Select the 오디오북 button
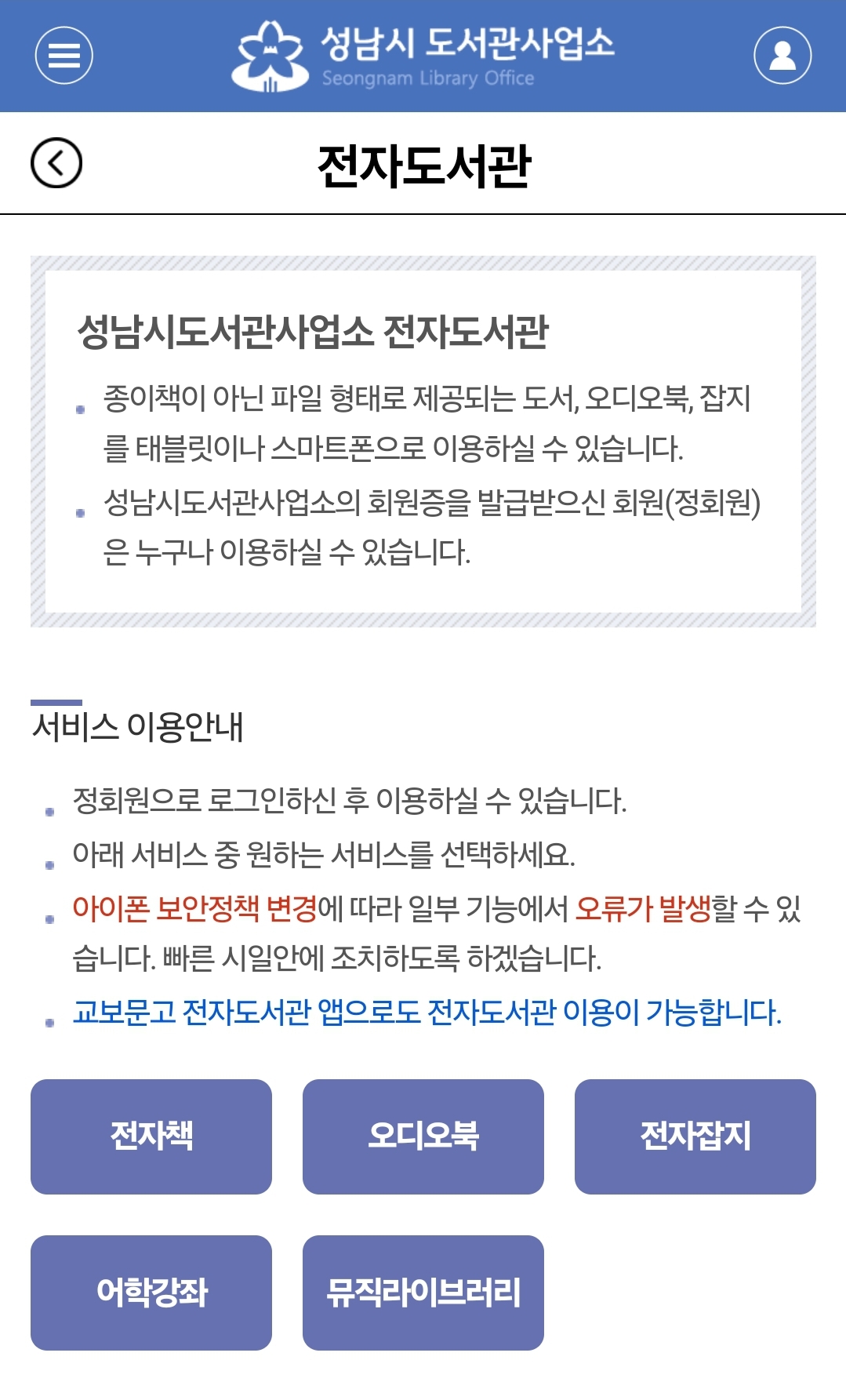This screenshot has height=1400, width=846. [x=423, y=1136]
